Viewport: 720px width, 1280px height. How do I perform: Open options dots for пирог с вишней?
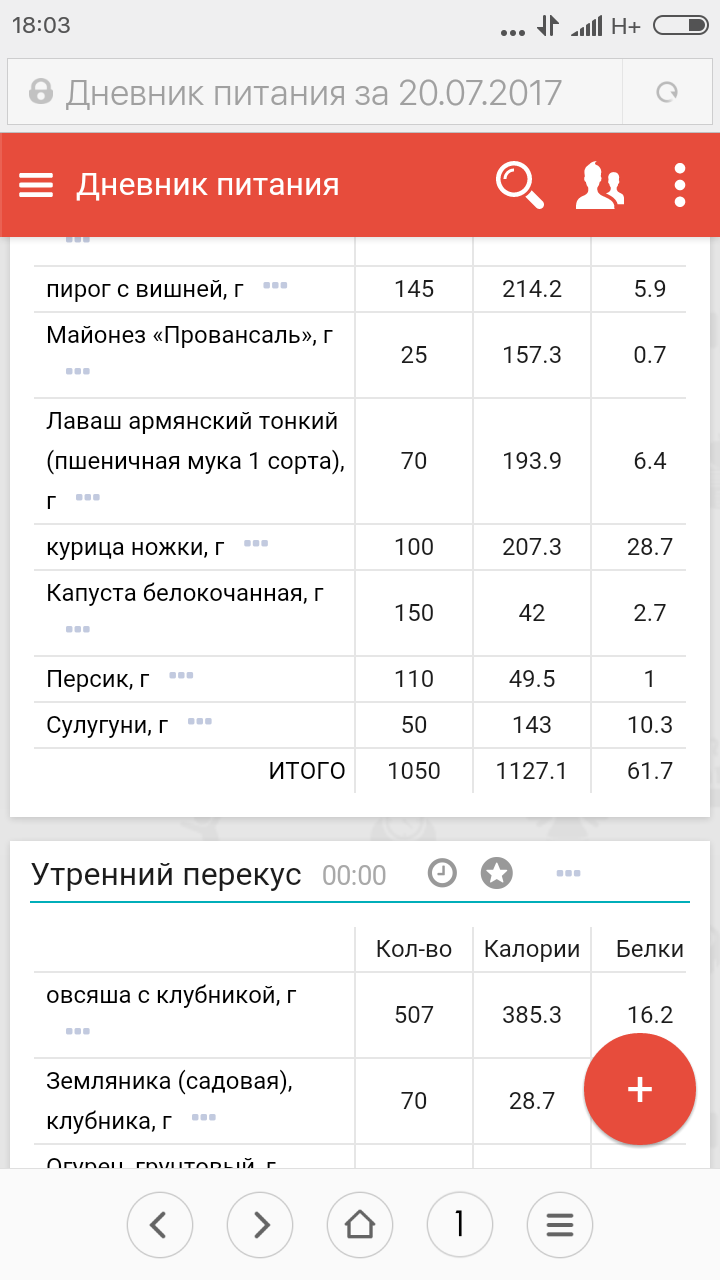click(x=275, y=286)
